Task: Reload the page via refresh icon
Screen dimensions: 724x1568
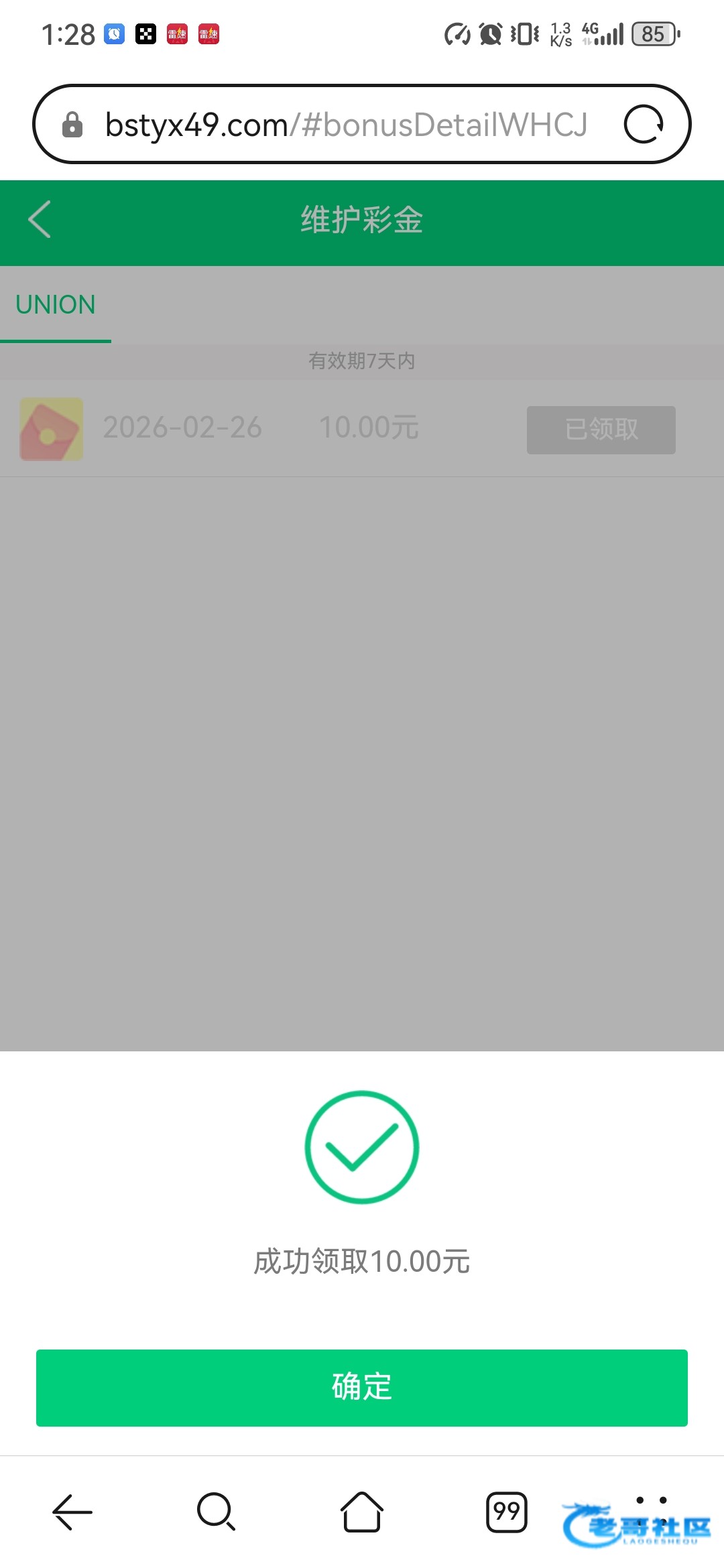Action: [644, 125]
